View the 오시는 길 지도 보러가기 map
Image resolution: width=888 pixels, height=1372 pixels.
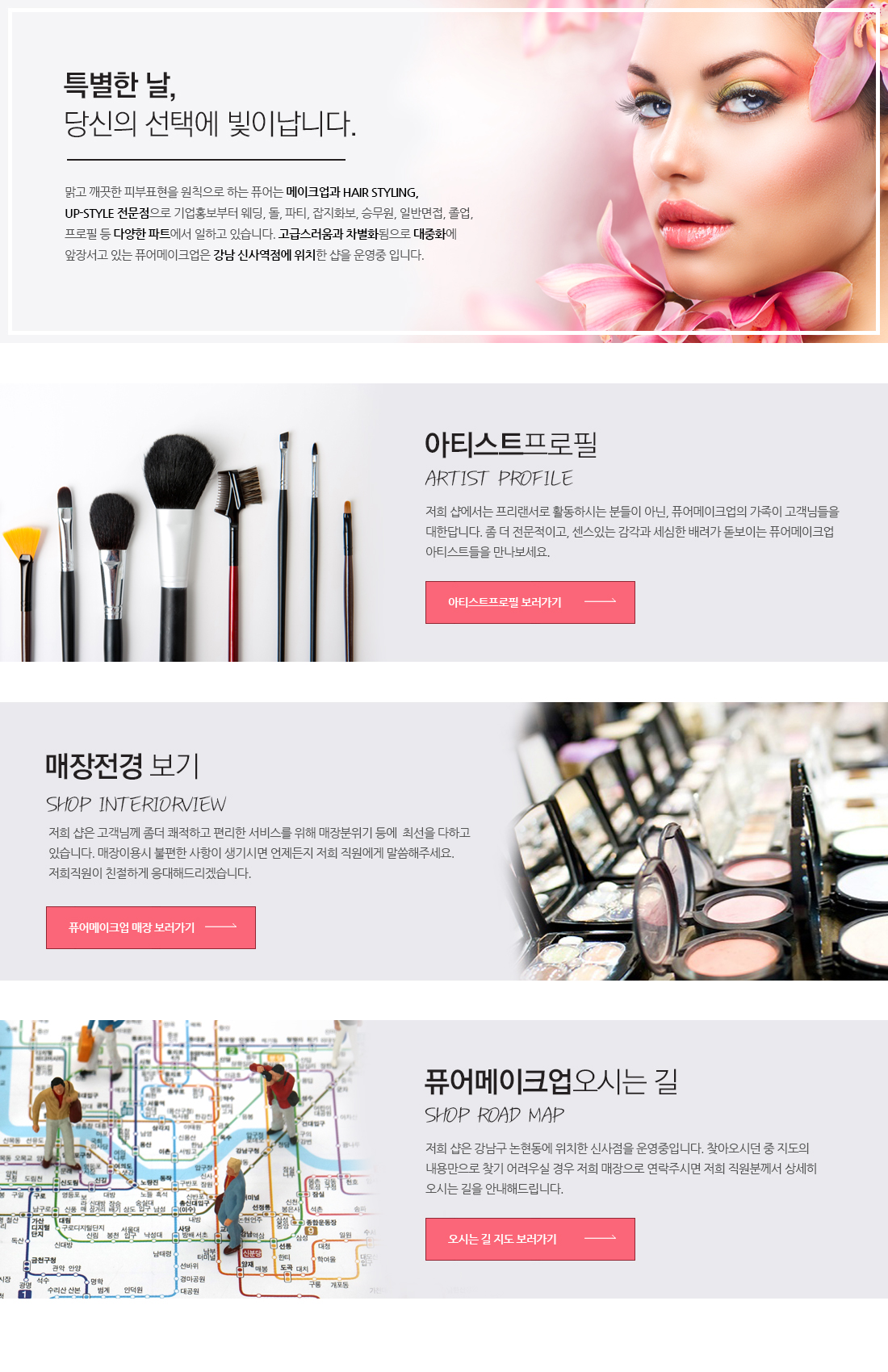point(530,1239)
